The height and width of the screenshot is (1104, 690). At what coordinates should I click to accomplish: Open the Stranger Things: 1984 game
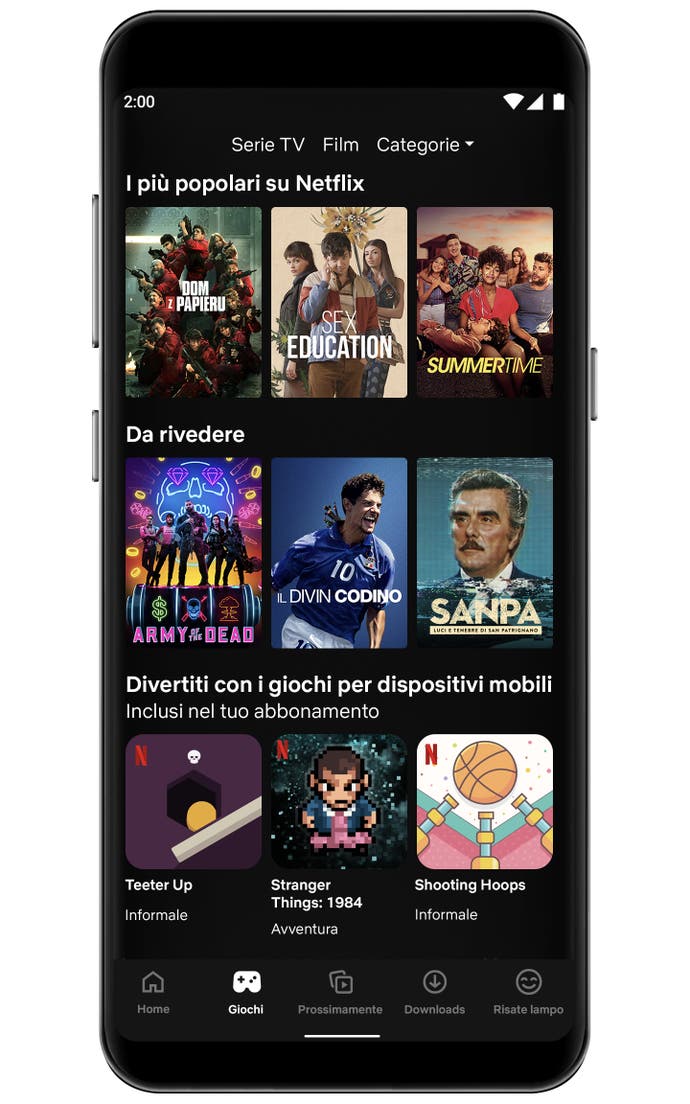pos(339,801)
